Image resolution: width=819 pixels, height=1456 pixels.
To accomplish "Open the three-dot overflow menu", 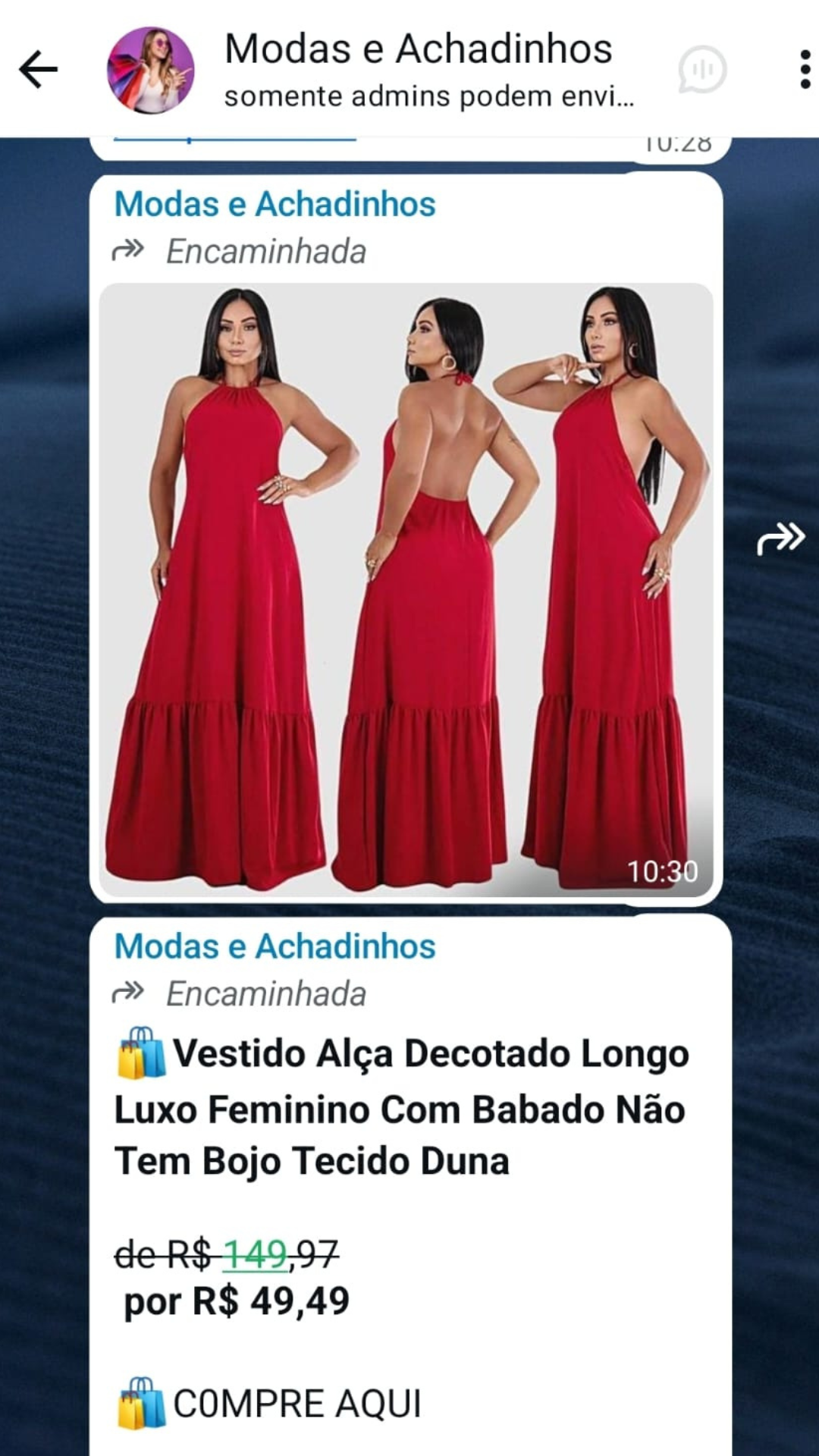I will 805,70.
